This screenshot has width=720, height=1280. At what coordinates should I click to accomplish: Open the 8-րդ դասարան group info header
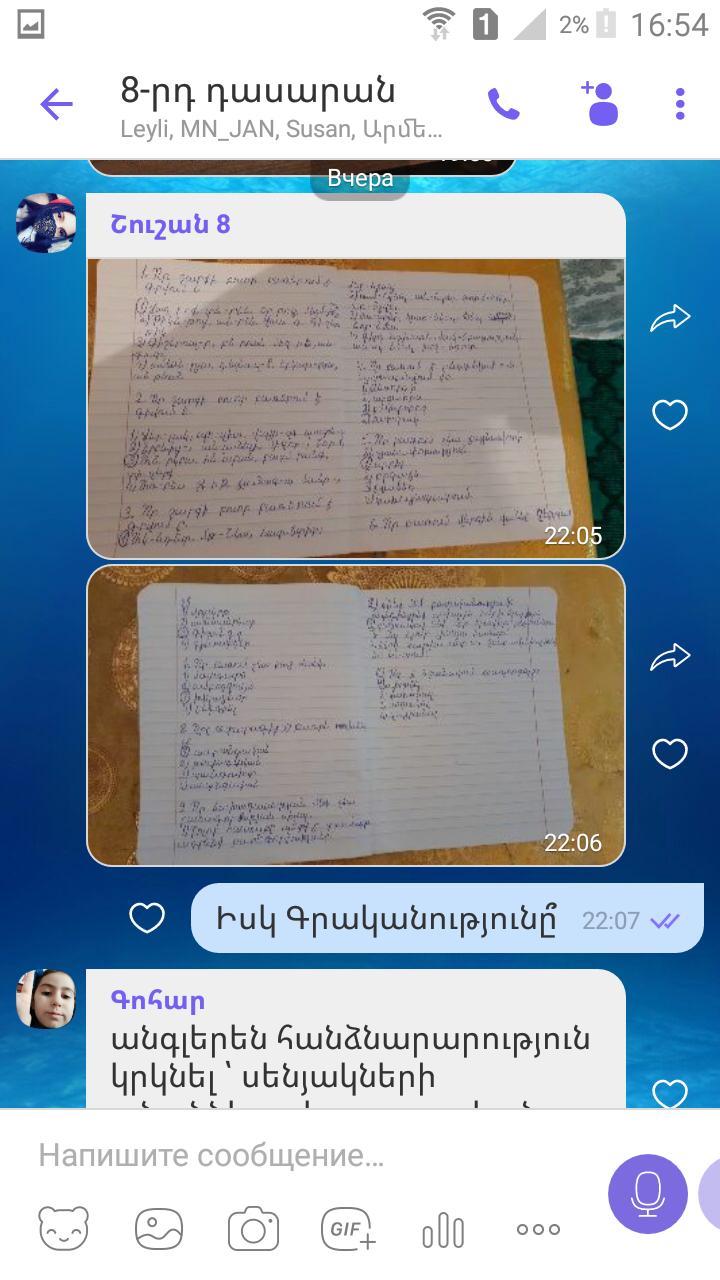pos(280,108)
